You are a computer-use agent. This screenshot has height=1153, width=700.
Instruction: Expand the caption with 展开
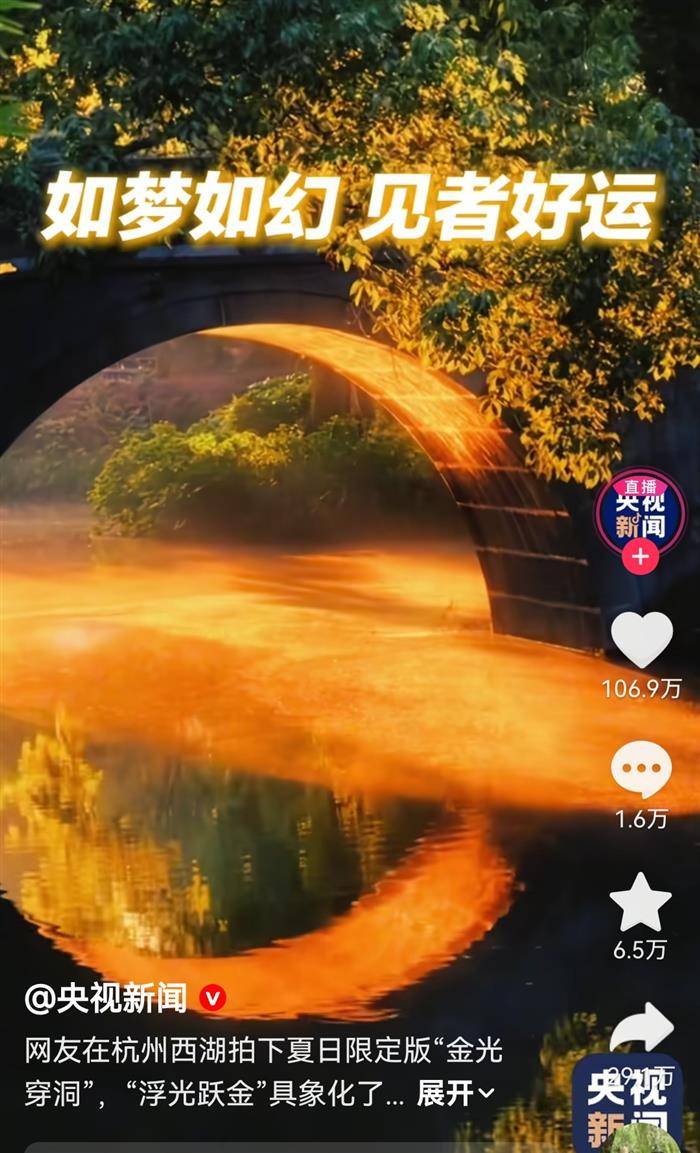click(455, 1093)
